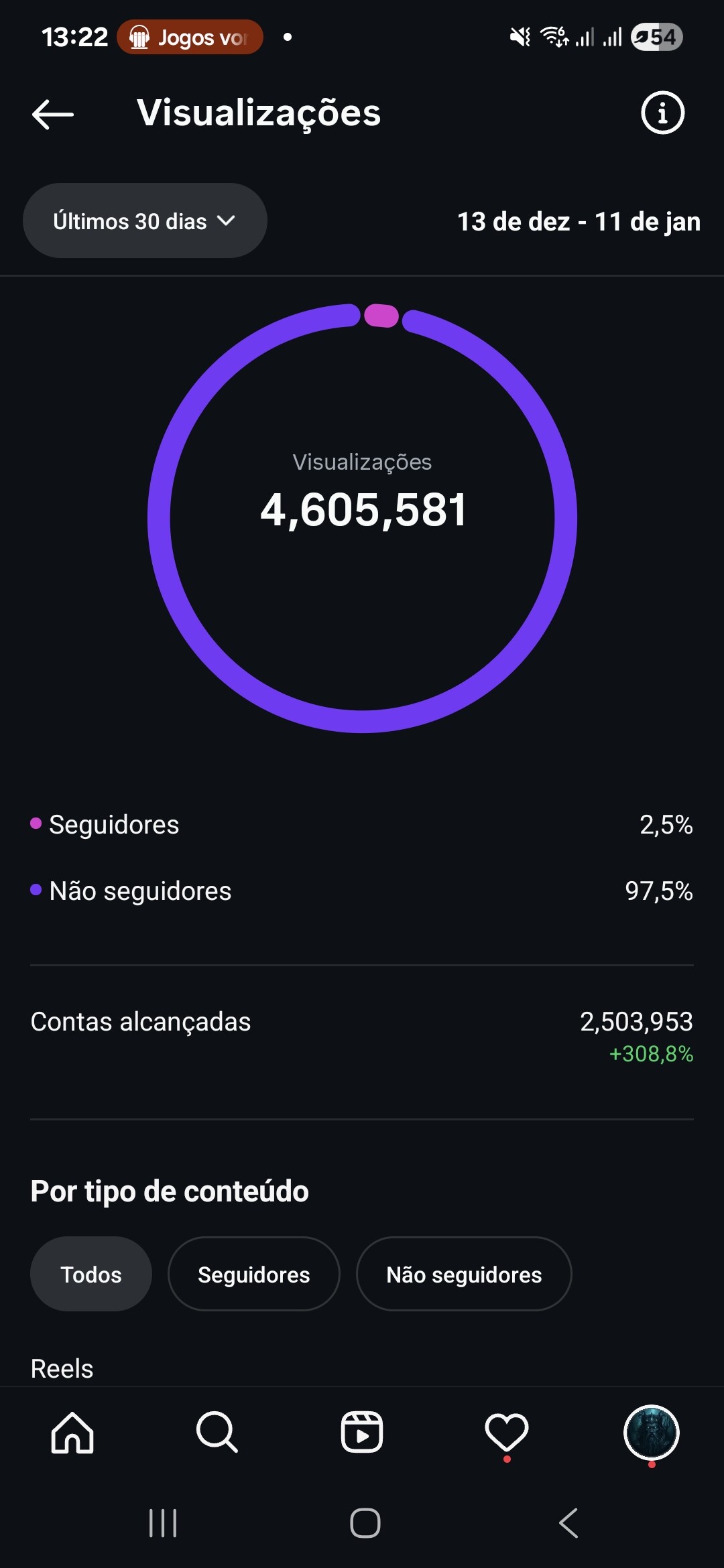Viewport: 724px width, 1568px height.
Task: Switch to the Reels tab
Action: point(362,1433)
